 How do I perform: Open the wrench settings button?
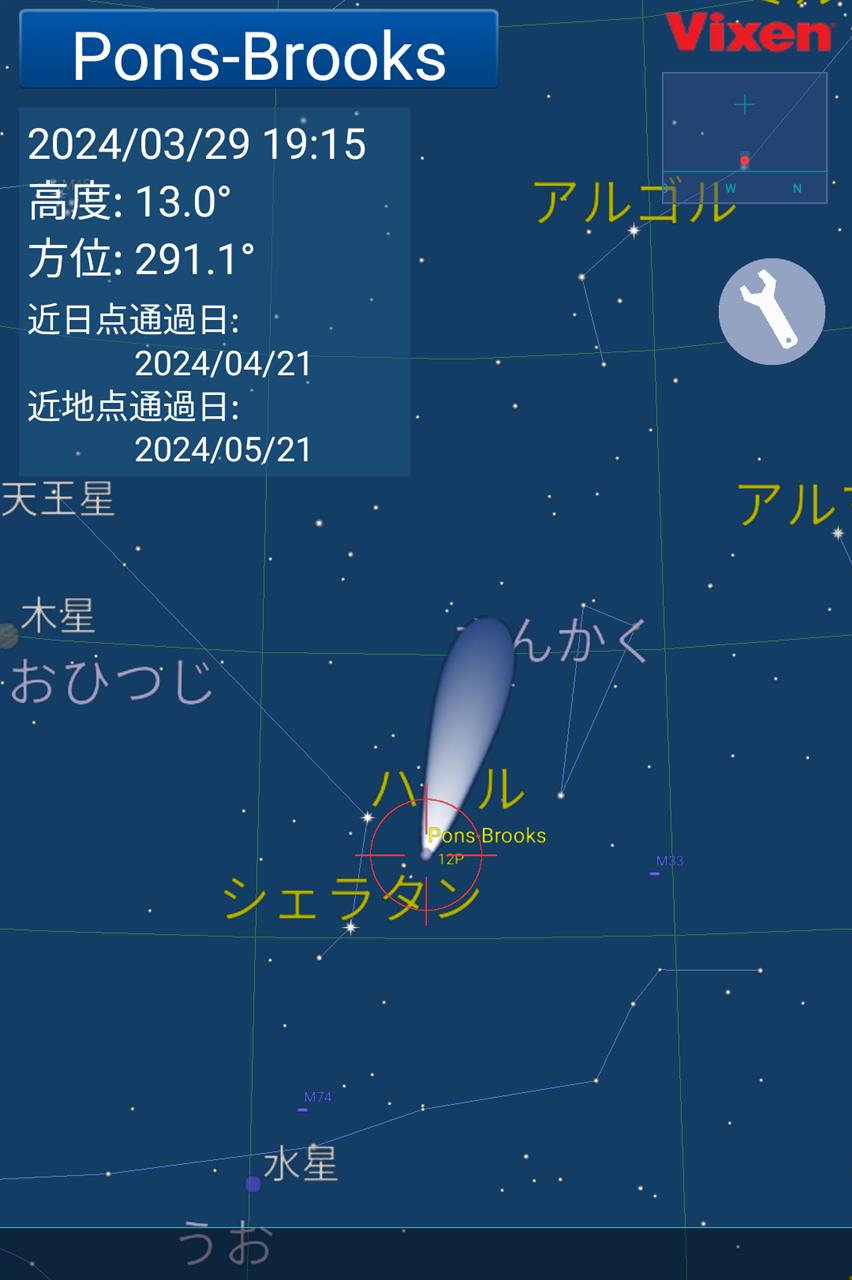[x=772, y=311]
